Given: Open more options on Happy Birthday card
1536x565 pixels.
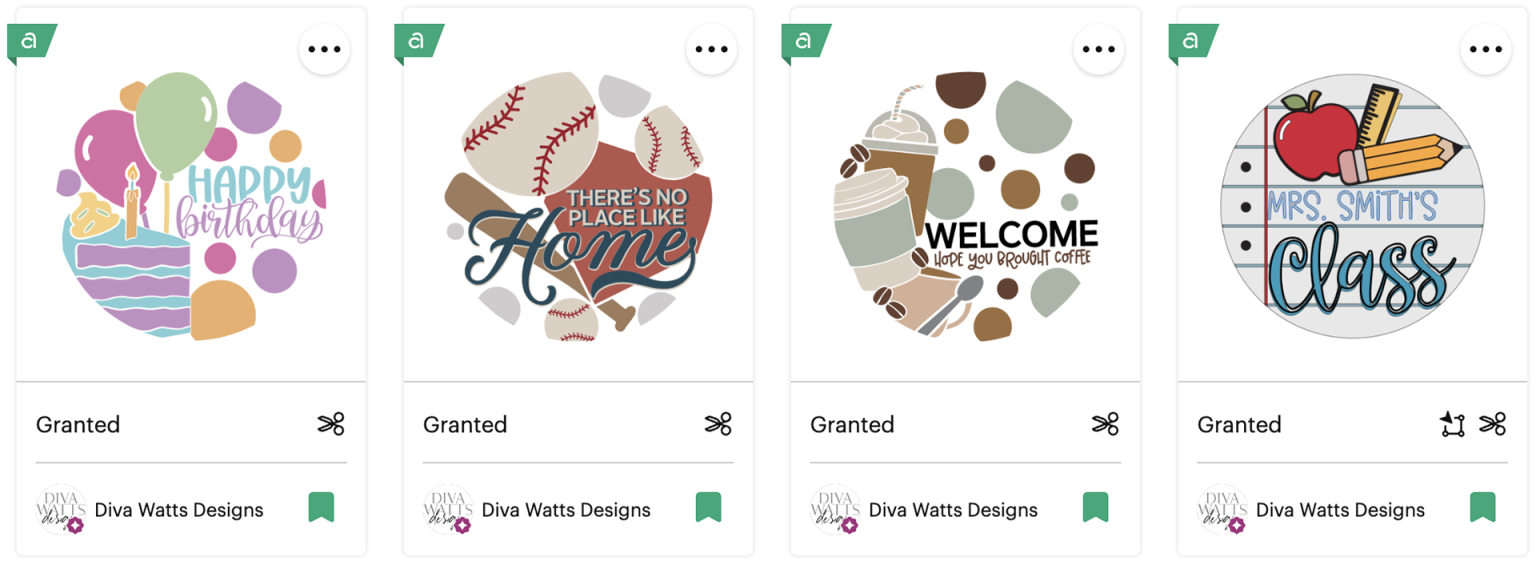Looking at the screenshot, I should [324, 49].
